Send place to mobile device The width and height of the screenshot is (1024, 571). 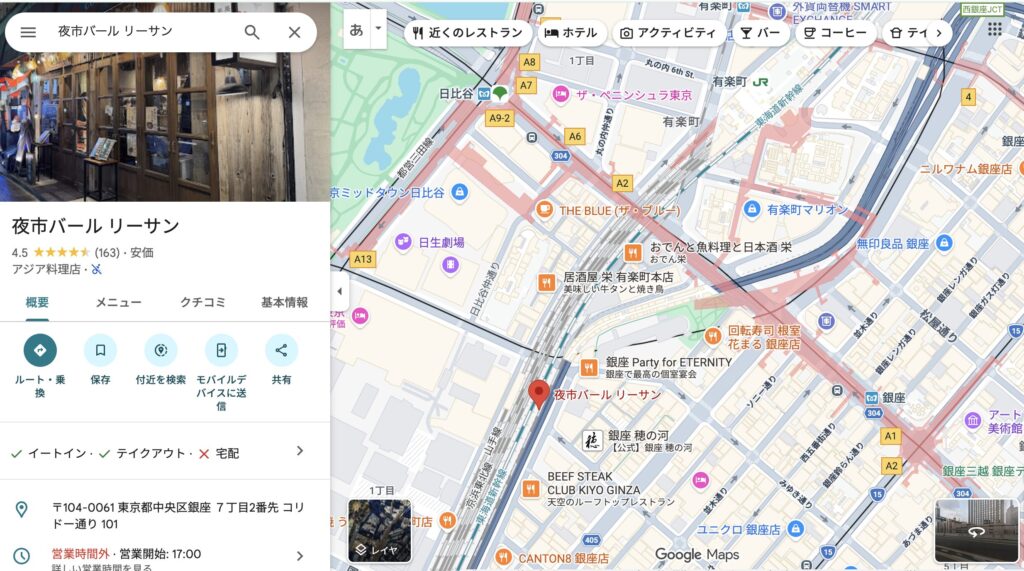[221, 351]
